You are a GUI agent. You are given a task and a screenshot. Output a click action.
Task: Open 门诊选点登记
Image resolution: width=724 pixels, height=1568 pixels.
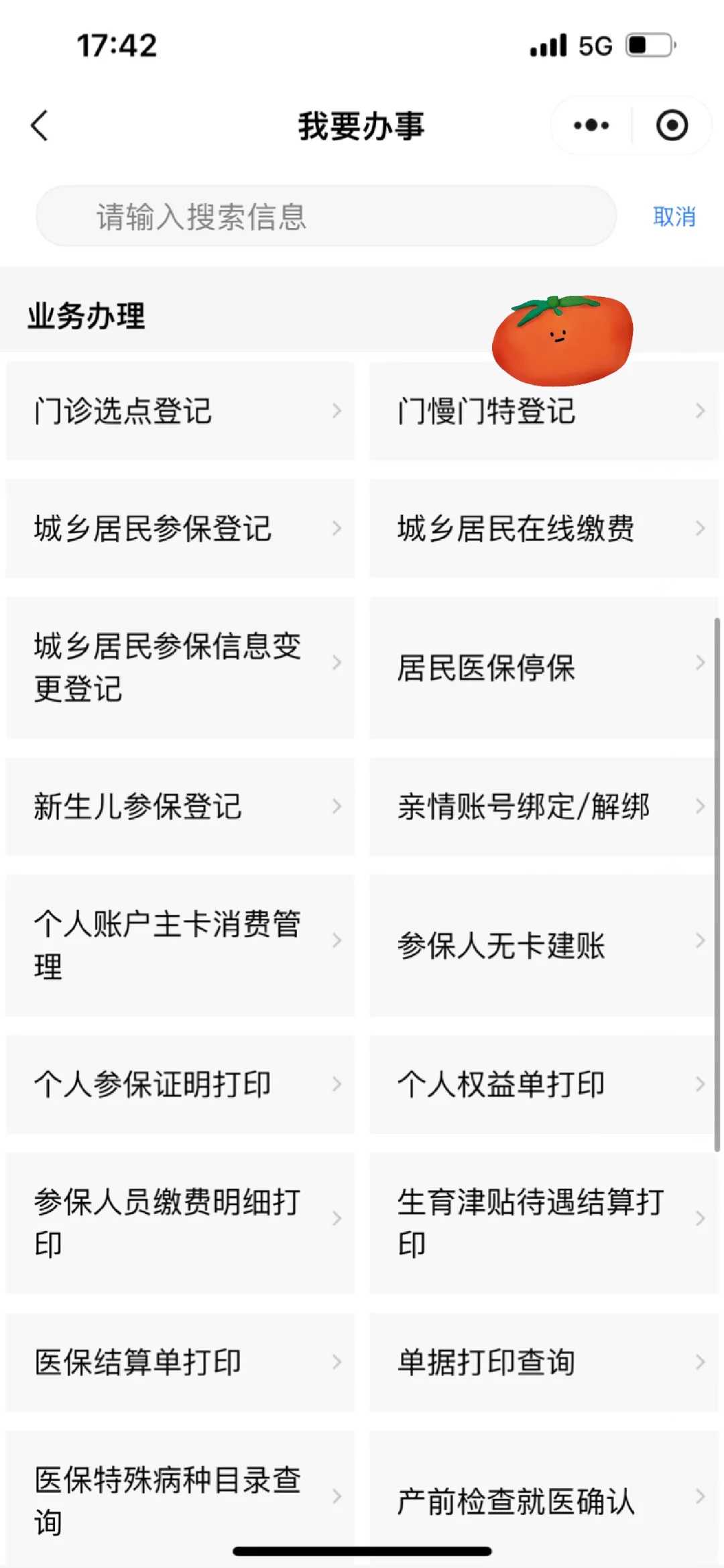[x=180, y=411]
